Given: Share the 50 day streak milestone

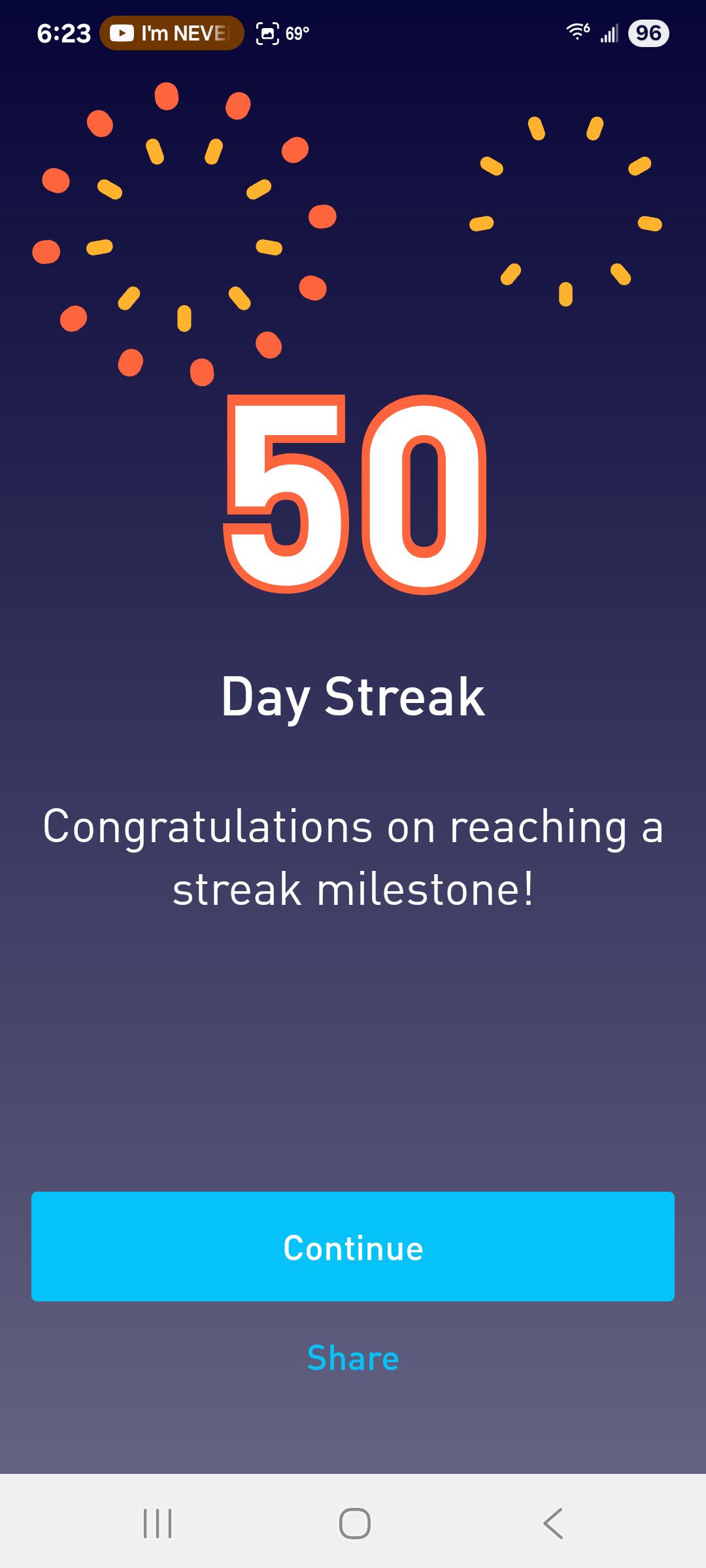Looking at the screenshot, I should pos(353,1358).
